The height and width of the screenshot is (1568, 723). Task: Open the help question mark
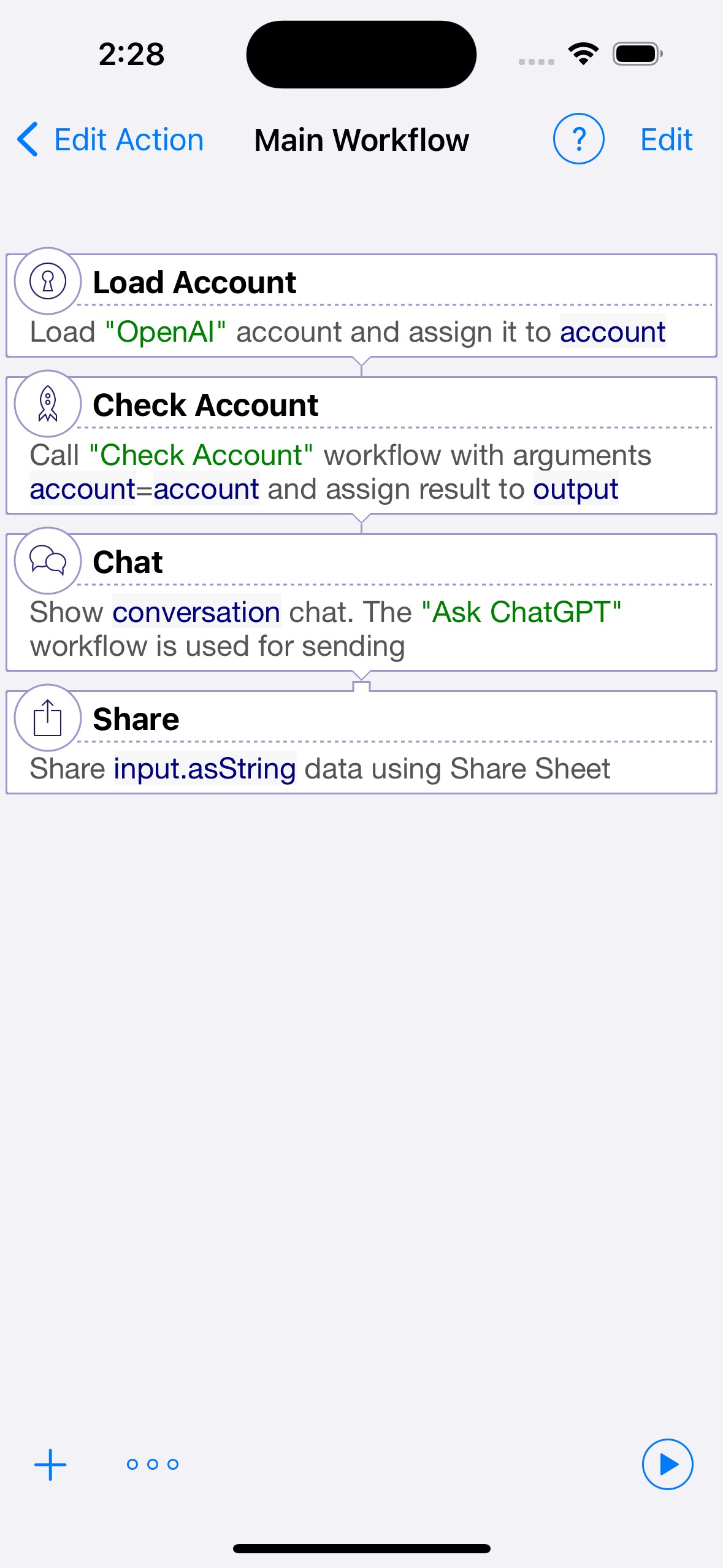pyautogui.click(x=578, y=139)
